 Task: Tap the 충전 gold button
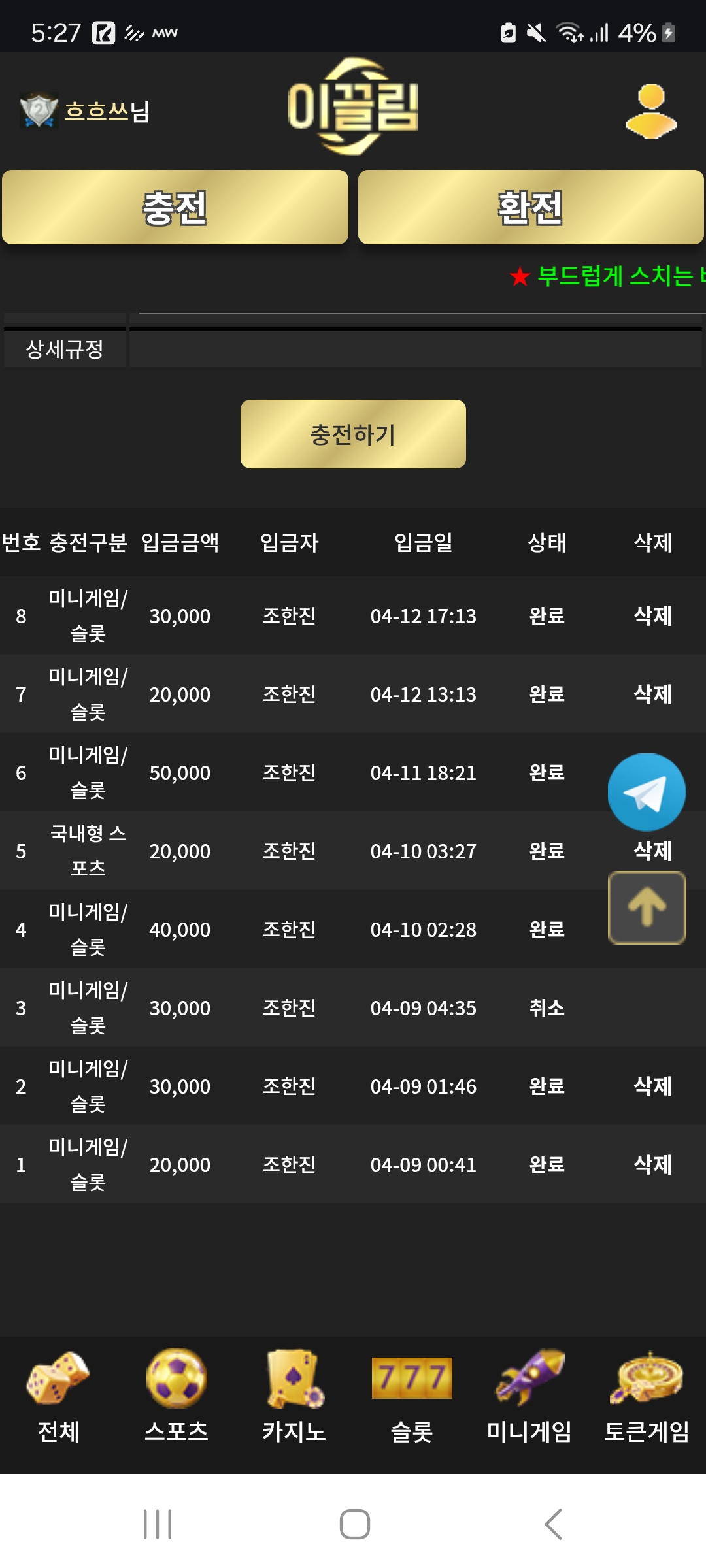(175, 208)
